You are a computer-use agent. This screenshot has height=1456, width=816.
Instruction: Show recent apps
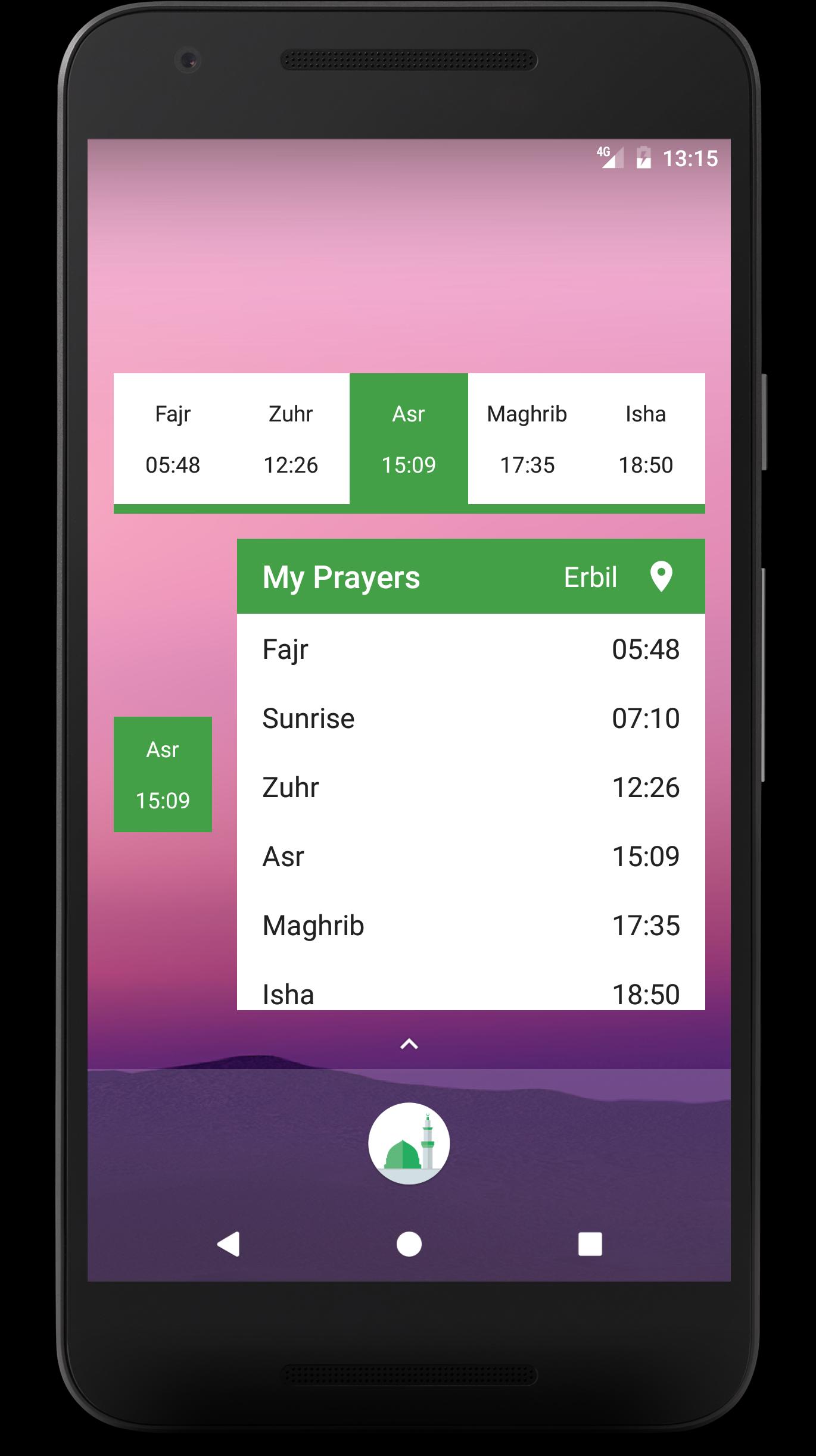point(590,1244)
